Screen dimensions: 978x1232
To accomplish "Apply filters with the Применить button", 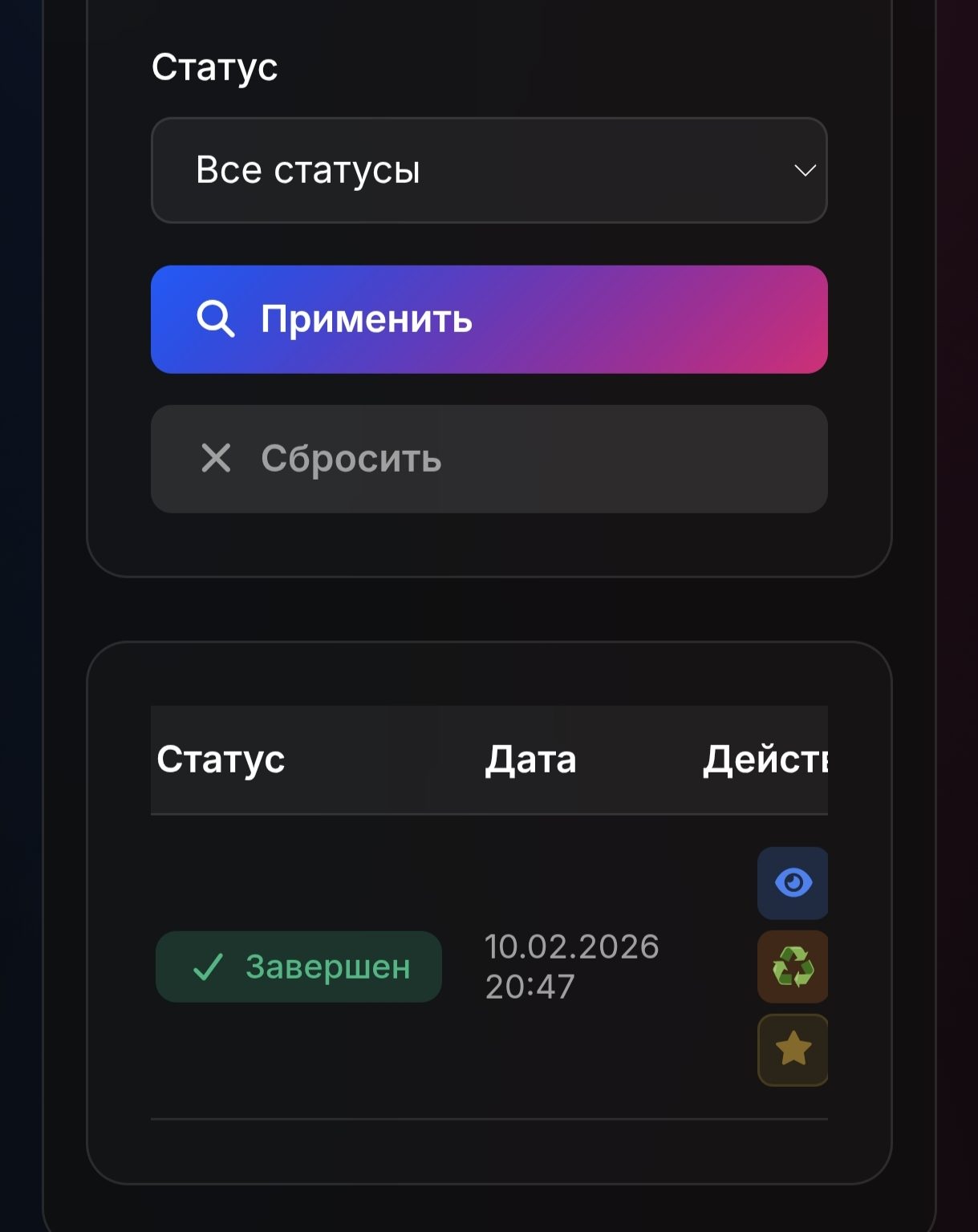I will coord(489,319).
